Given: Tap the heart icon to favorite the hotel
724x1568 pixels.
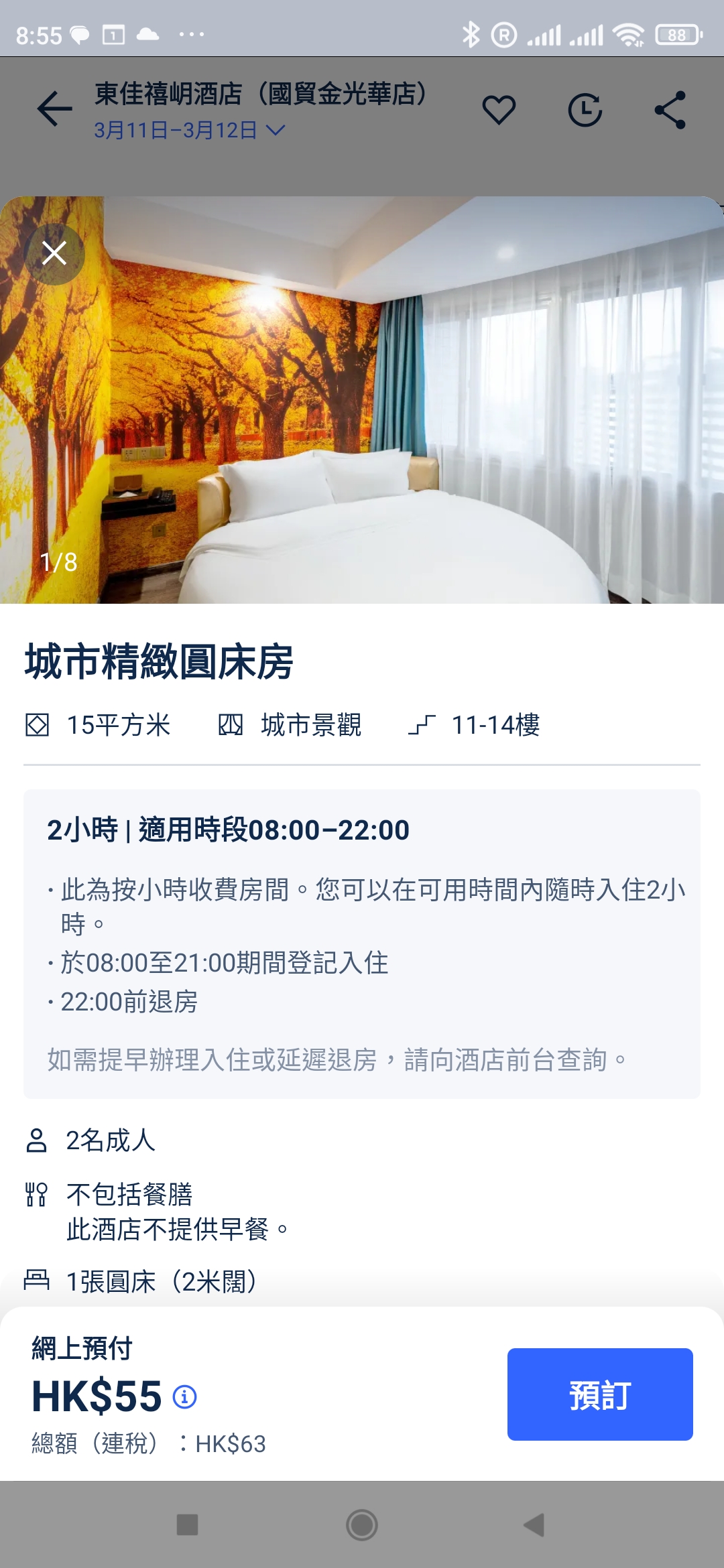Looking at the screenshot, I should tap(499, 111).
